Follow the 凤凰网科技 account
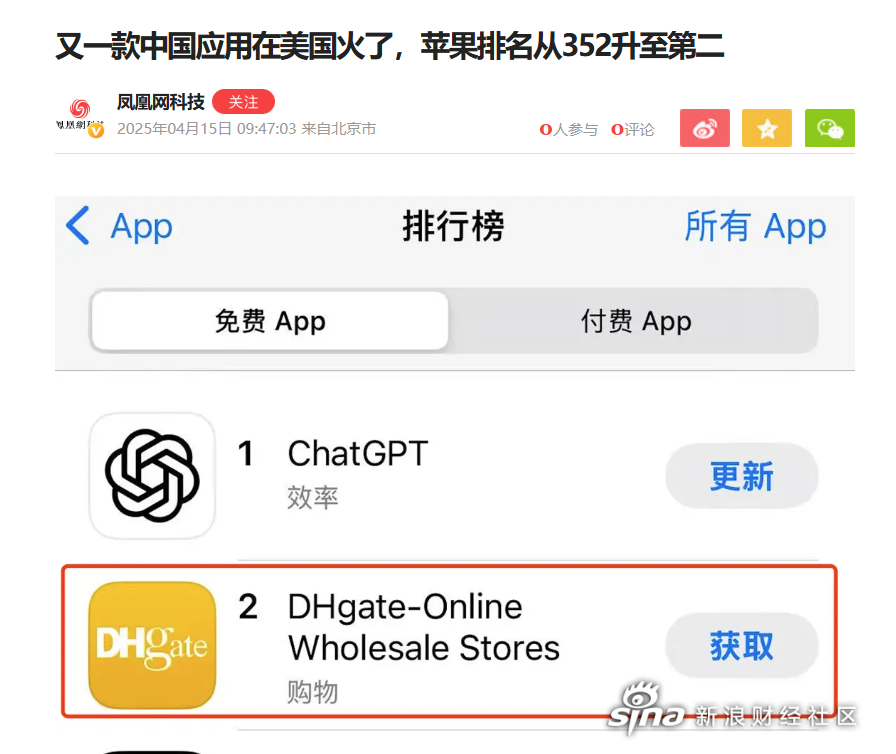The image size is (896, 754). coord(243,102)
